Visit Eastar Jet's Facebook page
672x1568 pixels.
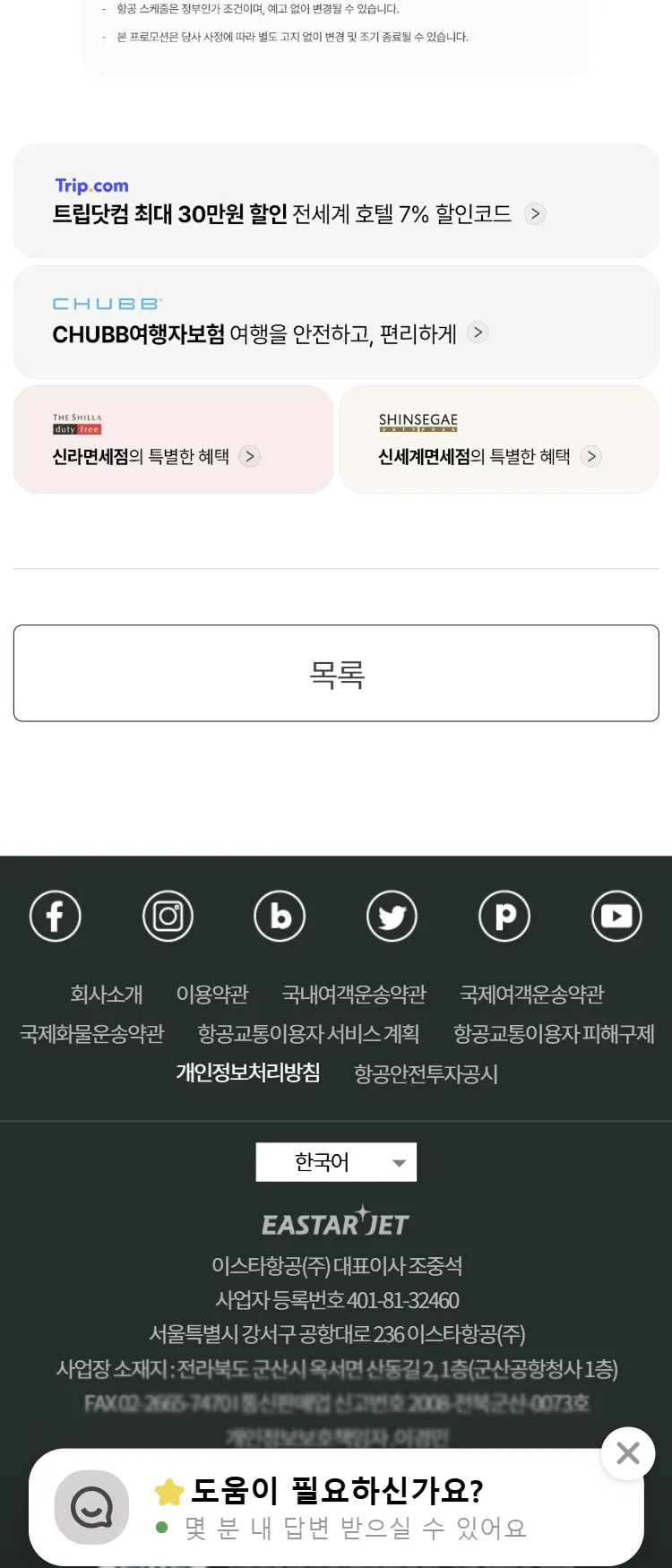click(56, 916)
